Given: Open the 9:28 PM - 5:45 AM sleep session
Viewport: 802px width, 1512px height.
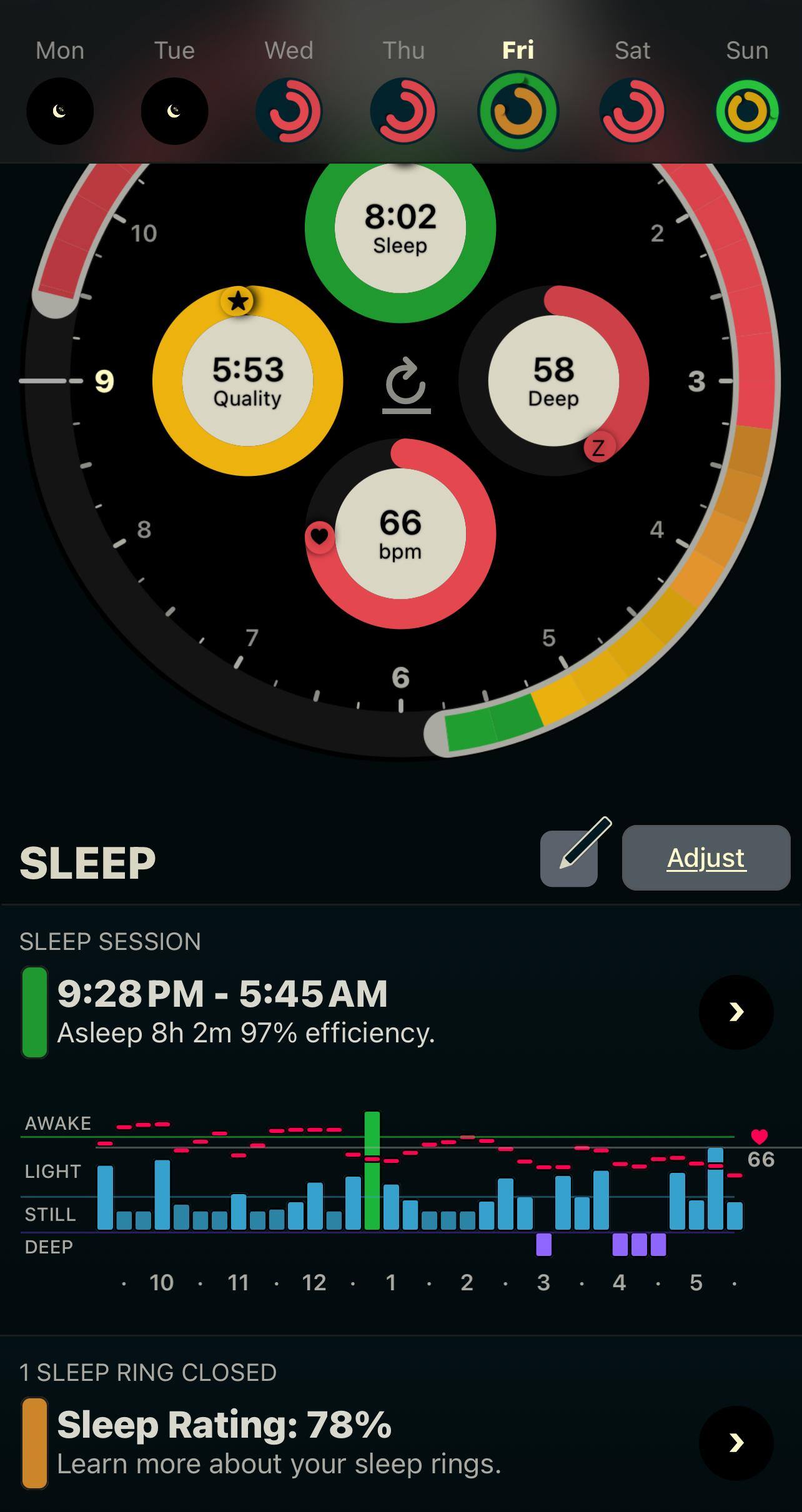Looking at the screenshot, I should coord(736,1012).
